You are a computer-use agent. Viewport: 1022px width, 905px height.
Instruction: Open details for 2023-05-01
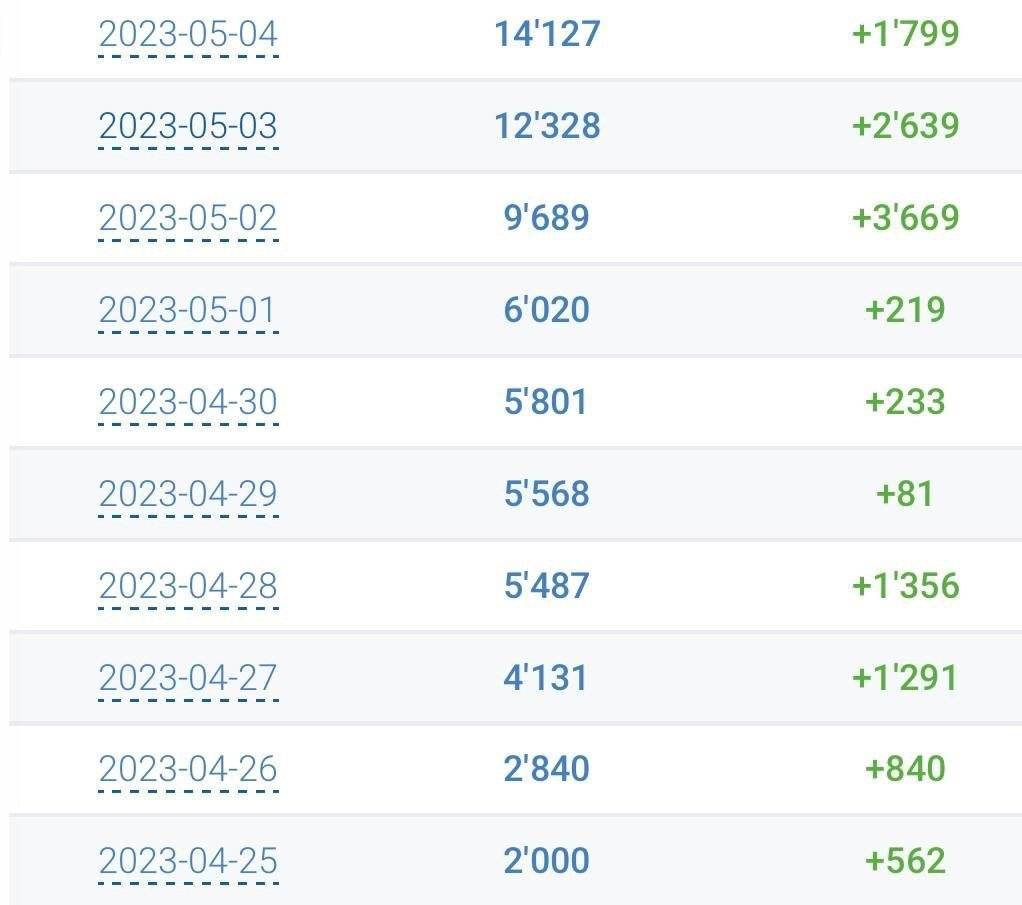coord(186,311)
